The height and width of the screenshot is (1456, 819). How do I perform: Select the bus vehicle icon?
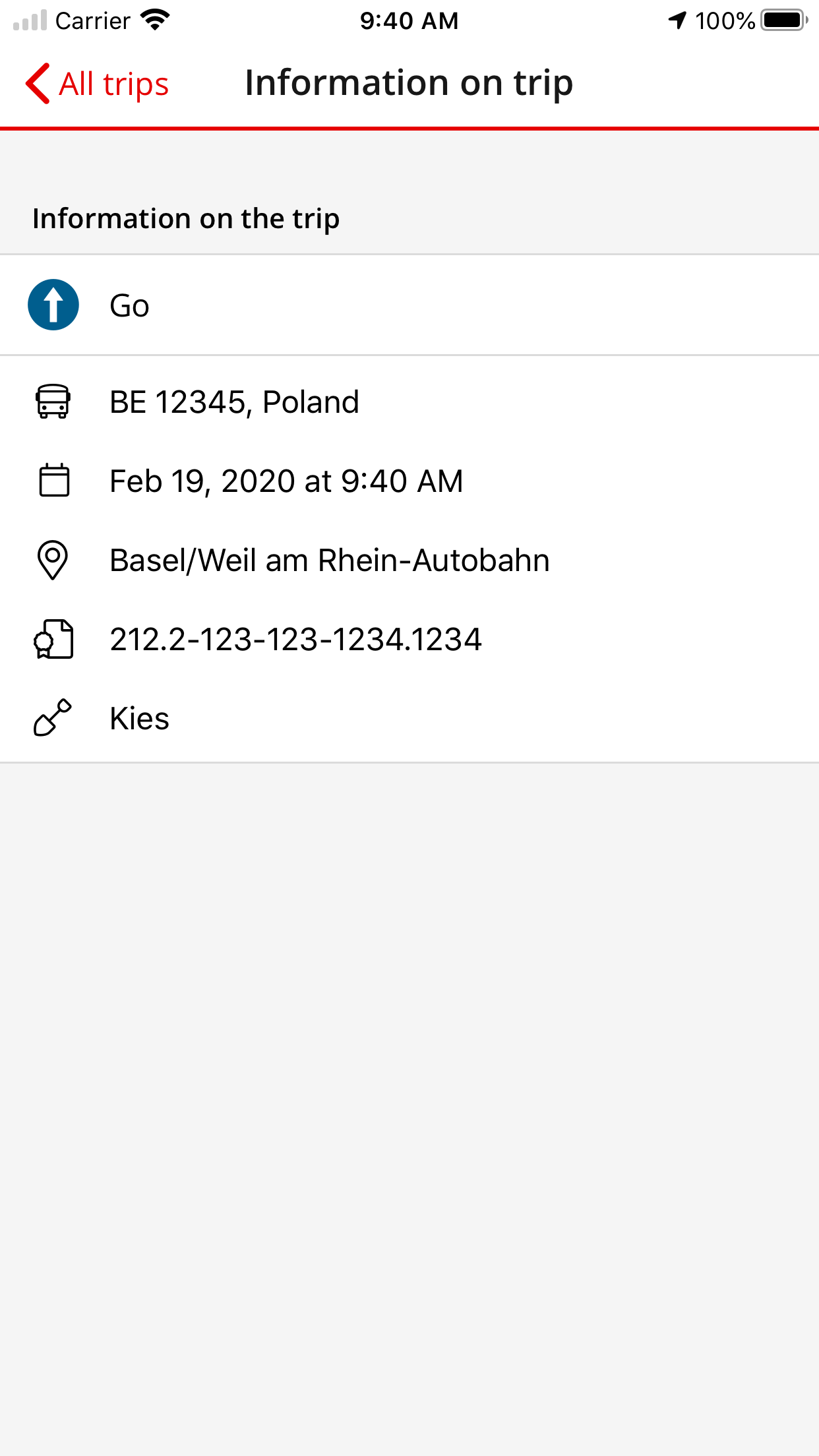point(53,402)
